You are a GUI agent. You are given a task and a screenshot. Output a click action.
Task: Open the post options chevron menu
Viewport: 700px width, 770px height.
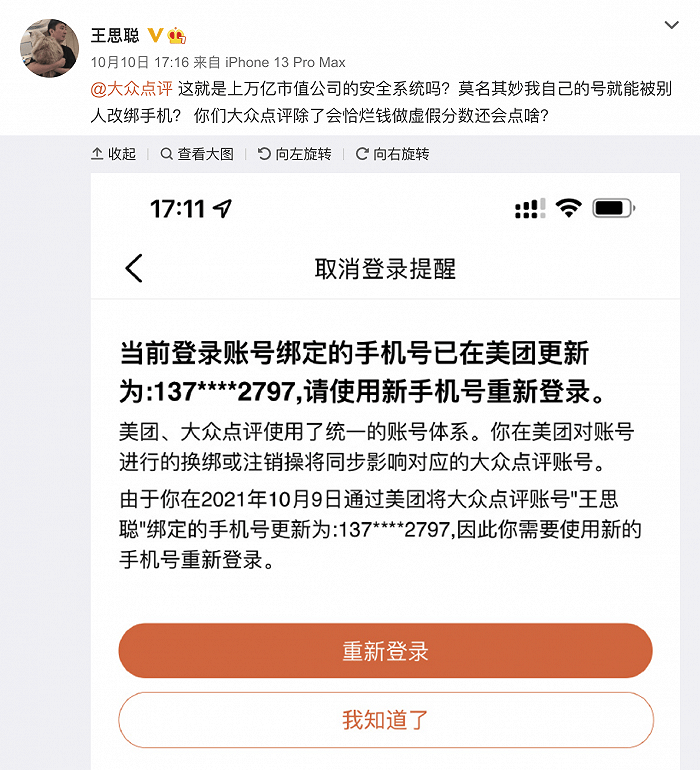672,23
